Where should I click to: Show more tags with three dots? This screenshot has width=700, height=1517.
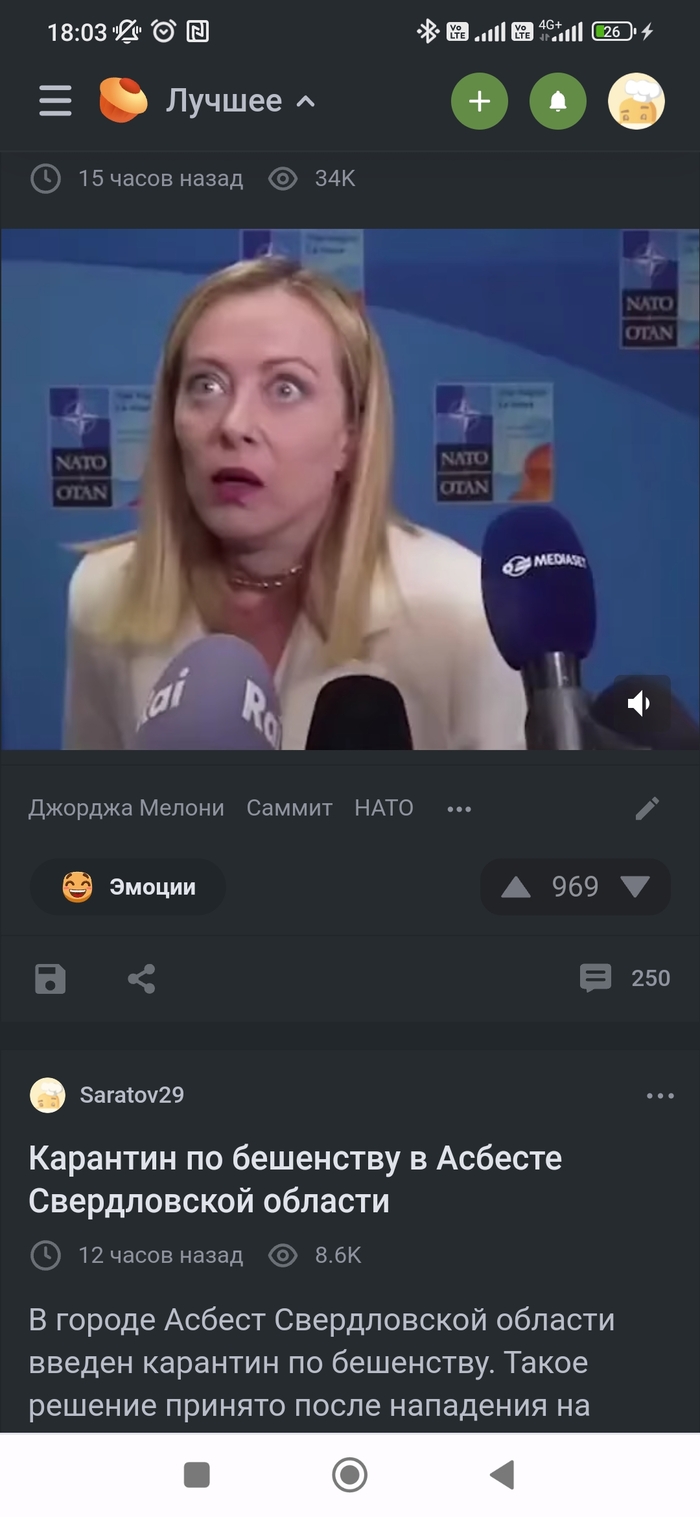459,809
